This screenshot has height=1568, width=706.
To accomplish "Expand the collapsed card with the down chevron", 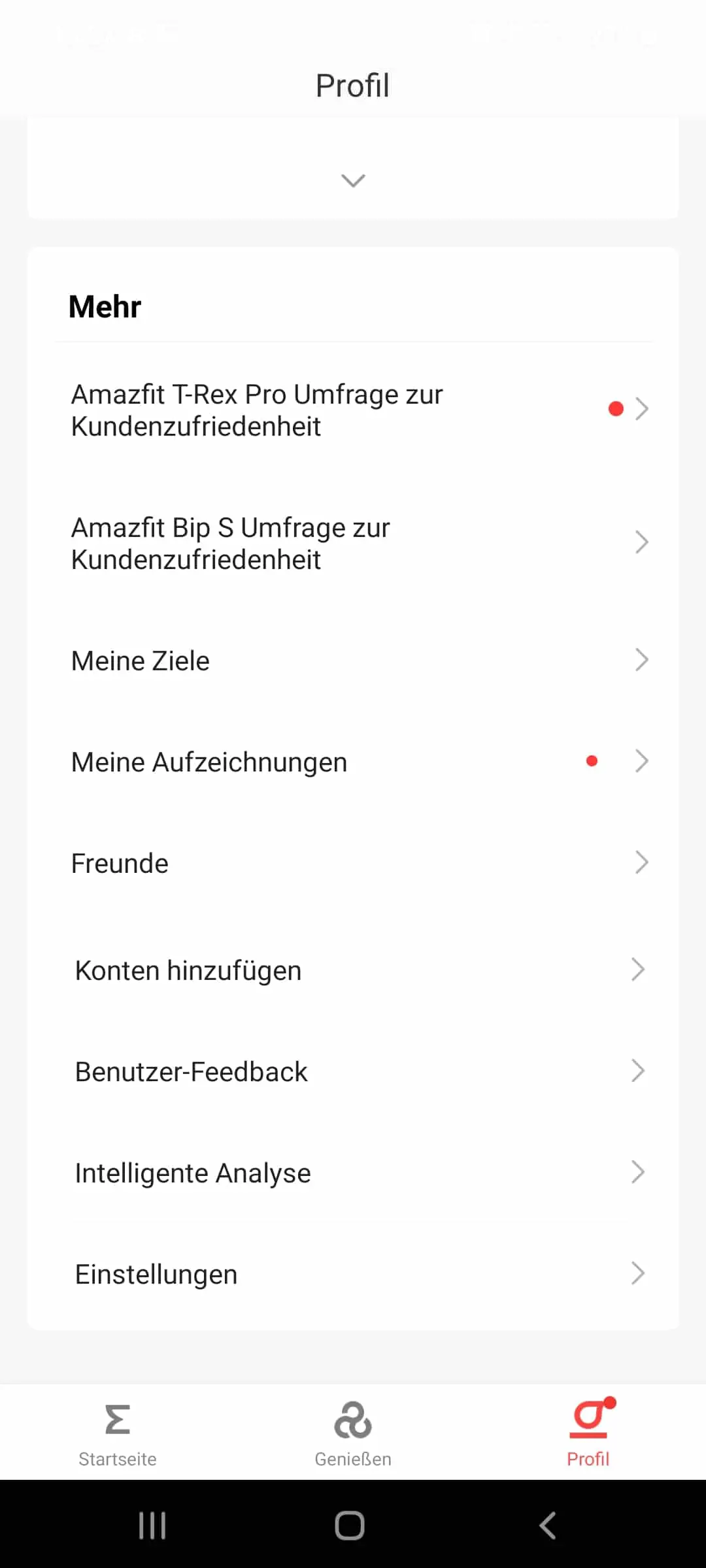I will pos(353,180).
